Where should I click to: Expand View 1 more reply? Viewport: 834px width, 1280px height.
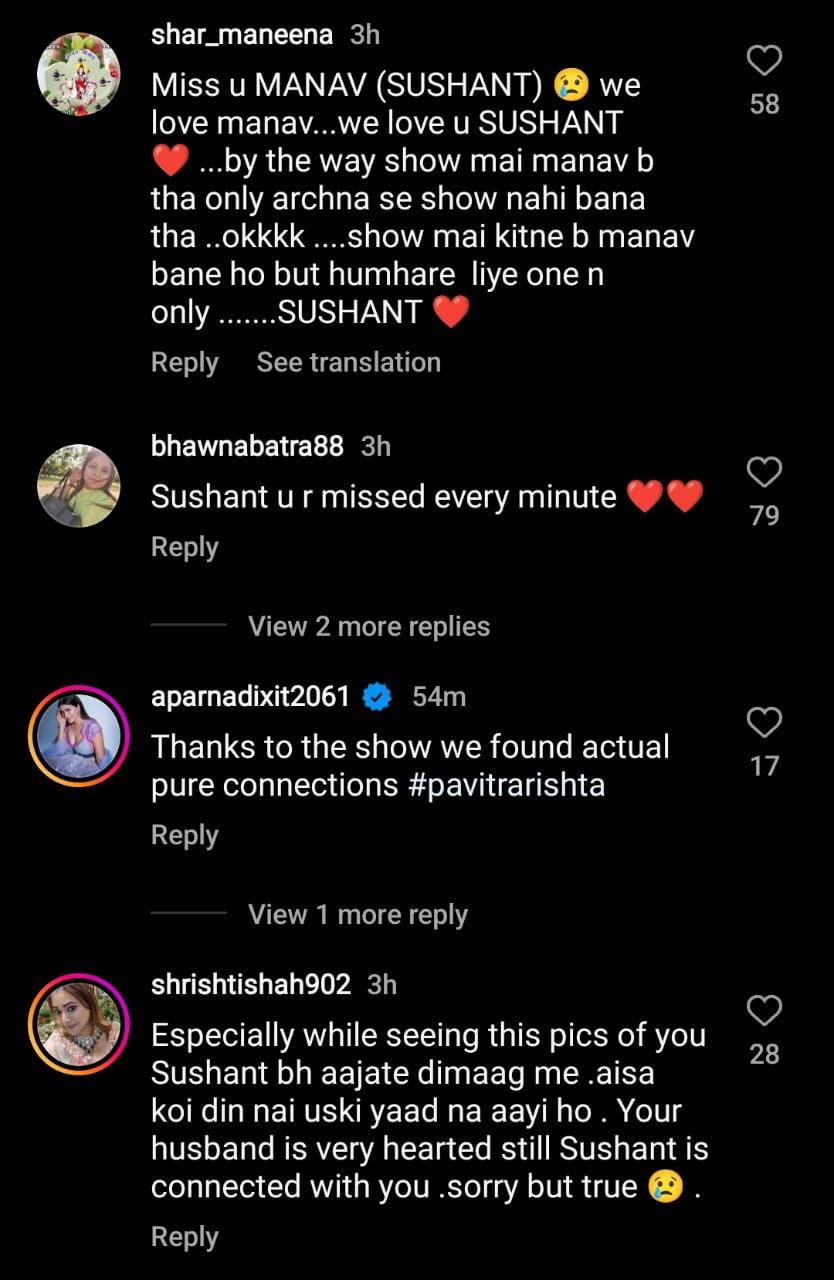357,914
